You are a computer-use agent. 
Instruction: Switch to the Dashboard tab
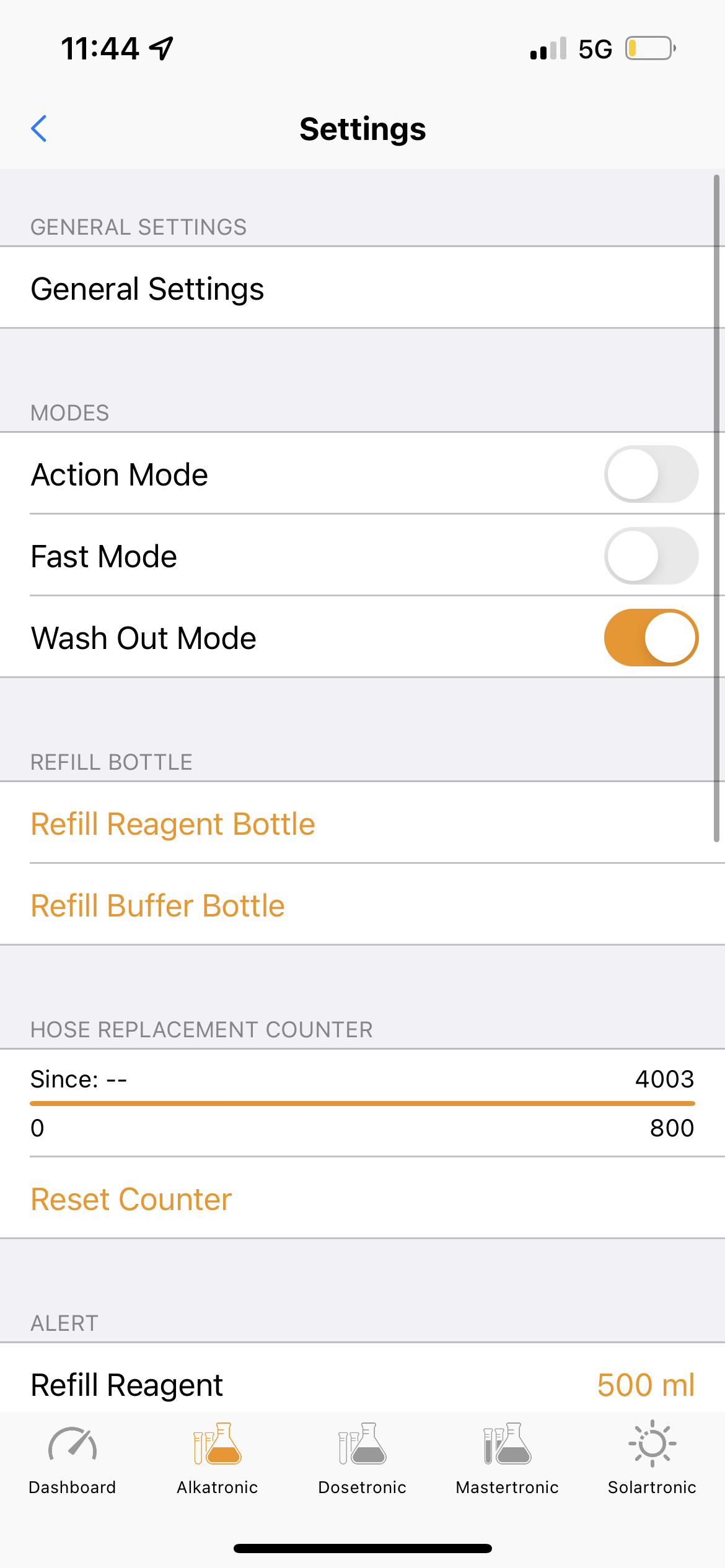click(x=72, y=1459)
